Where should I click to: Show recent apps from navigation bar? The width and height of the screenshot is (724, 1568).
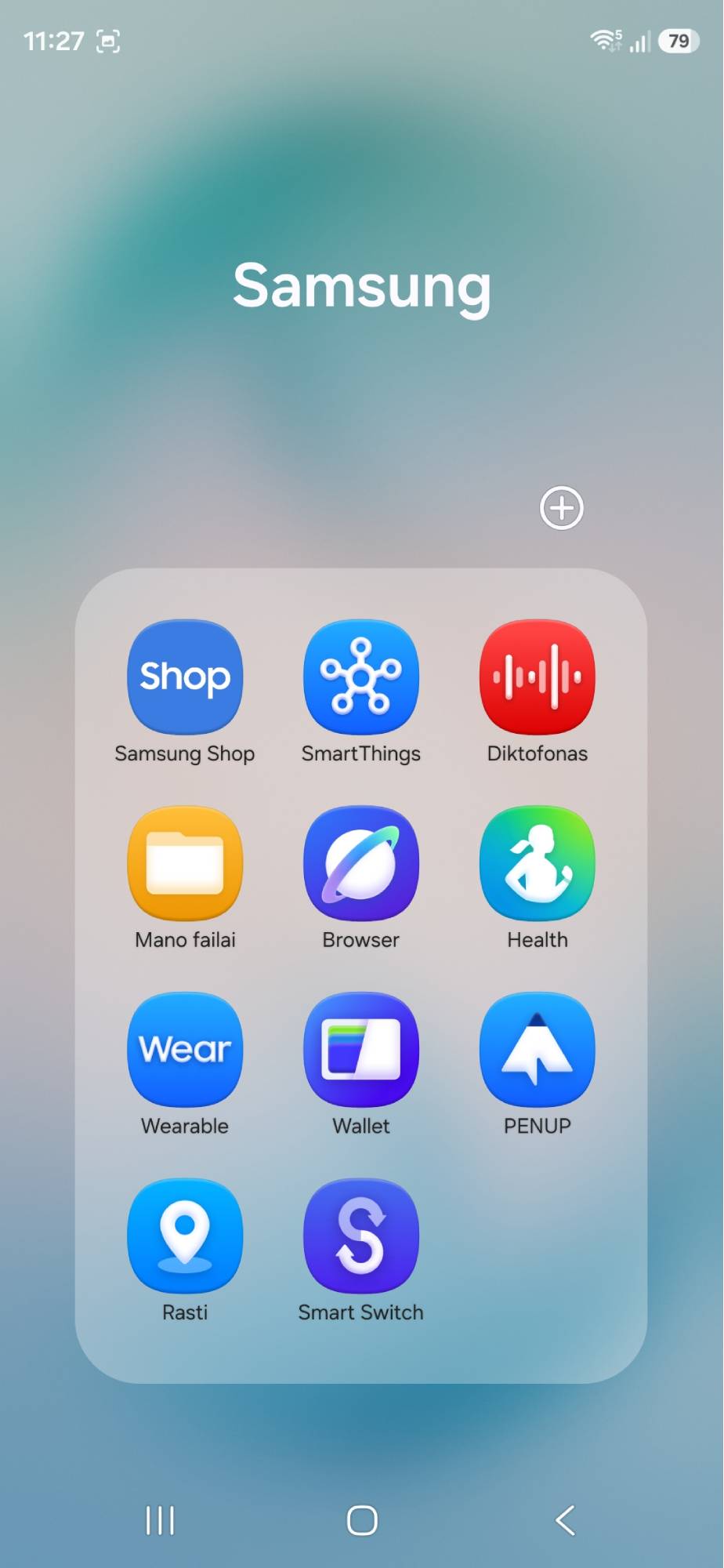click(x=160, y=1520)
